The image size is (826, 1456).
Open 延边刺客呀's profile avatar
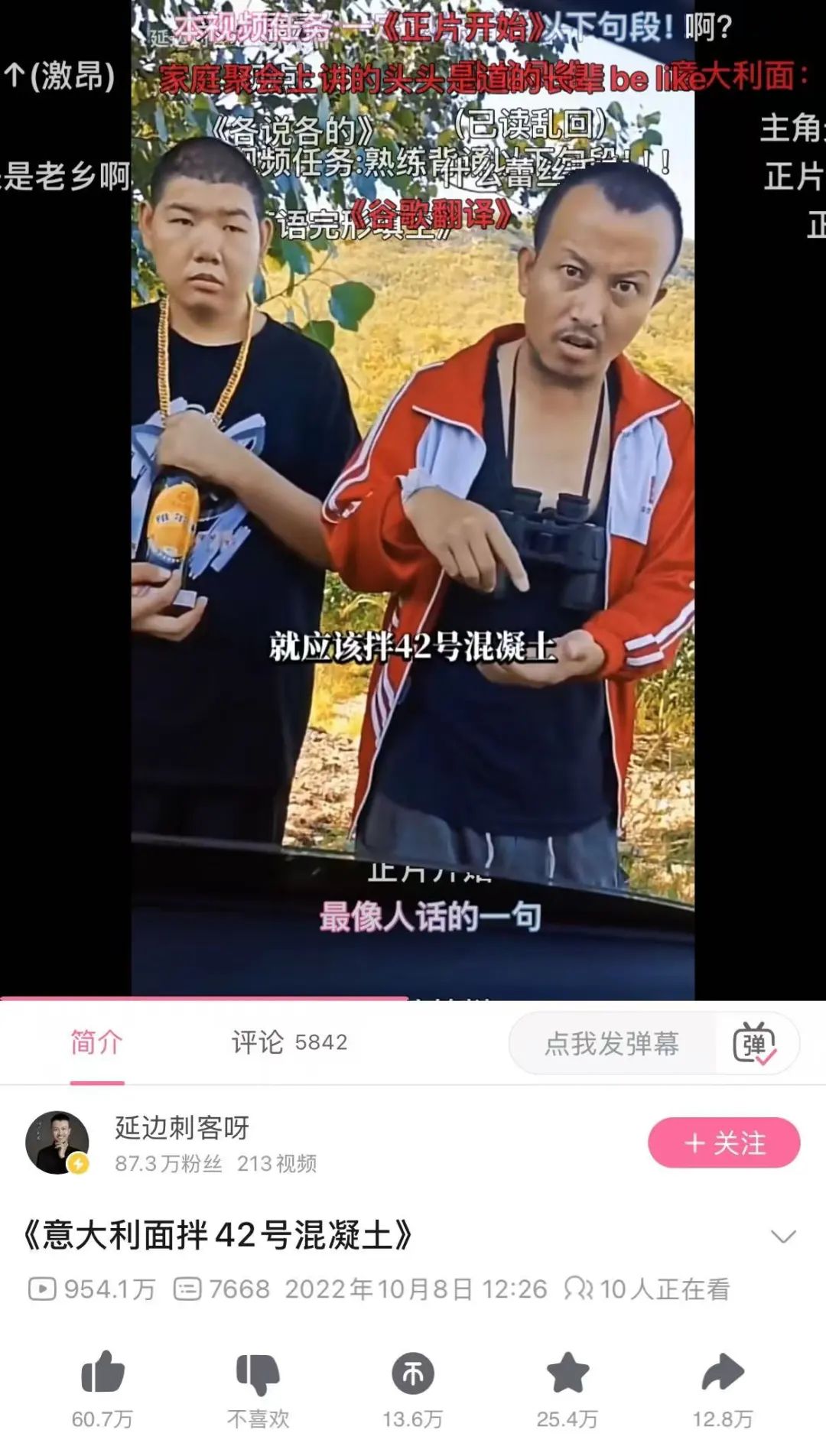coord(57,1142)
